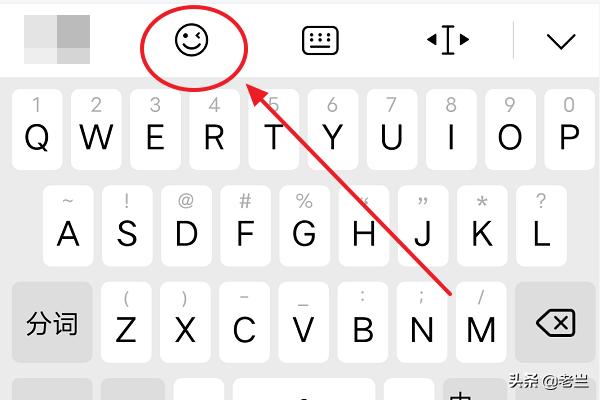Image resolution: width=600 pixels, height=400 pixels.
Task: Open the keyboard layout switcher
Action: [320, 41]
